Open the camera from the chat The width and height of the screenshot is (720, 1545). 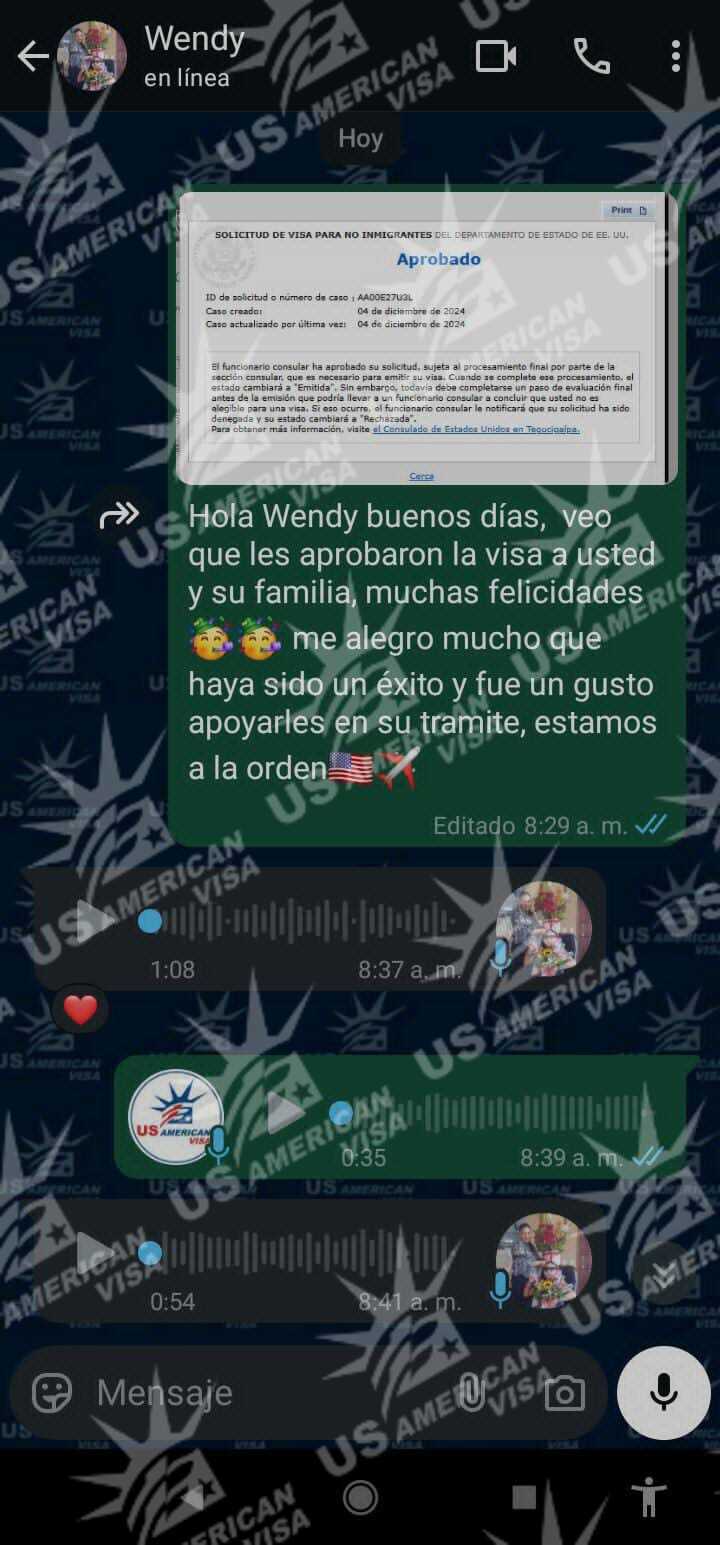pos(564,1392)
